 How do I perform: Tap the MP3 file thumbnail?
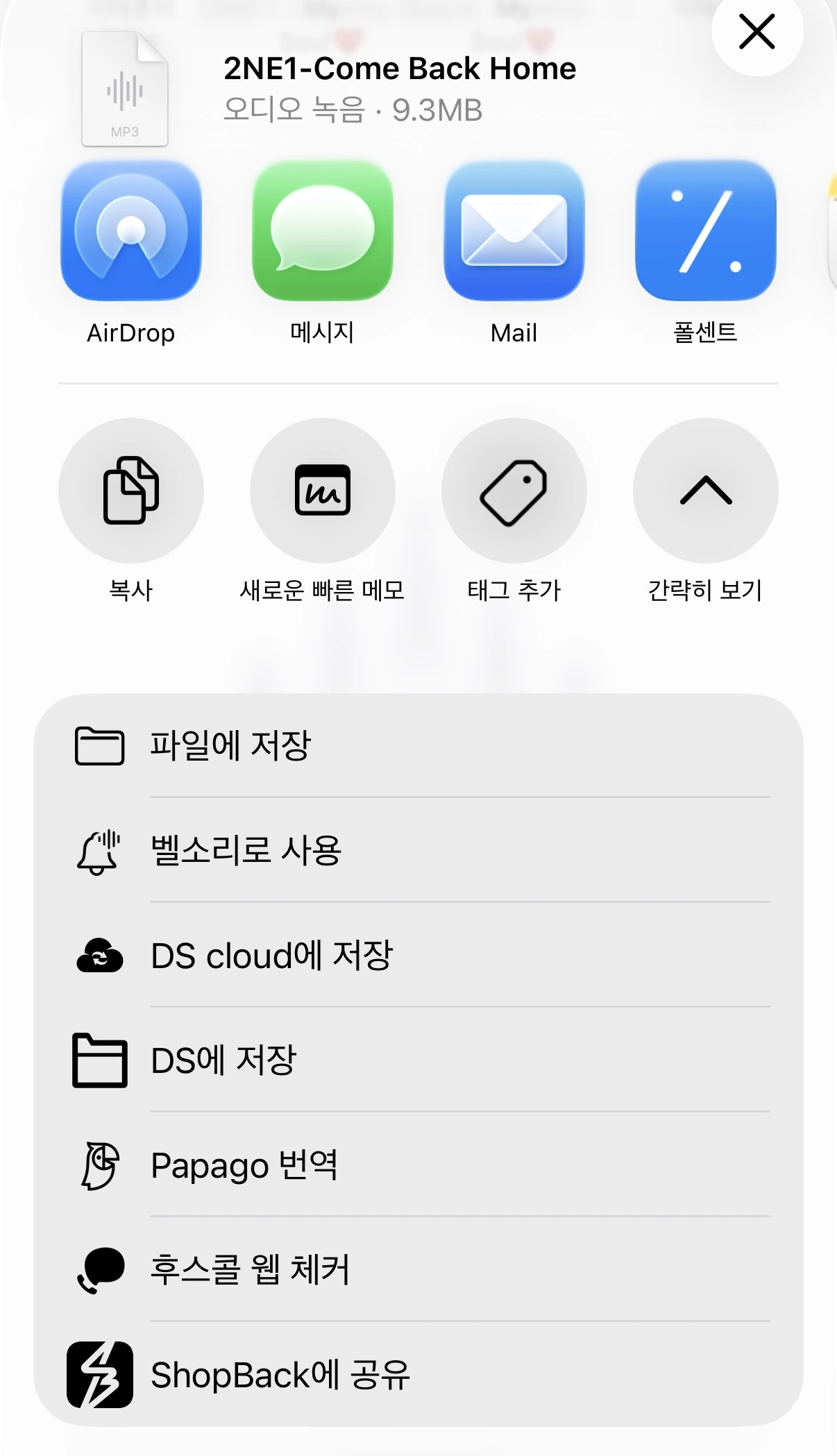[x=126, y=90]
